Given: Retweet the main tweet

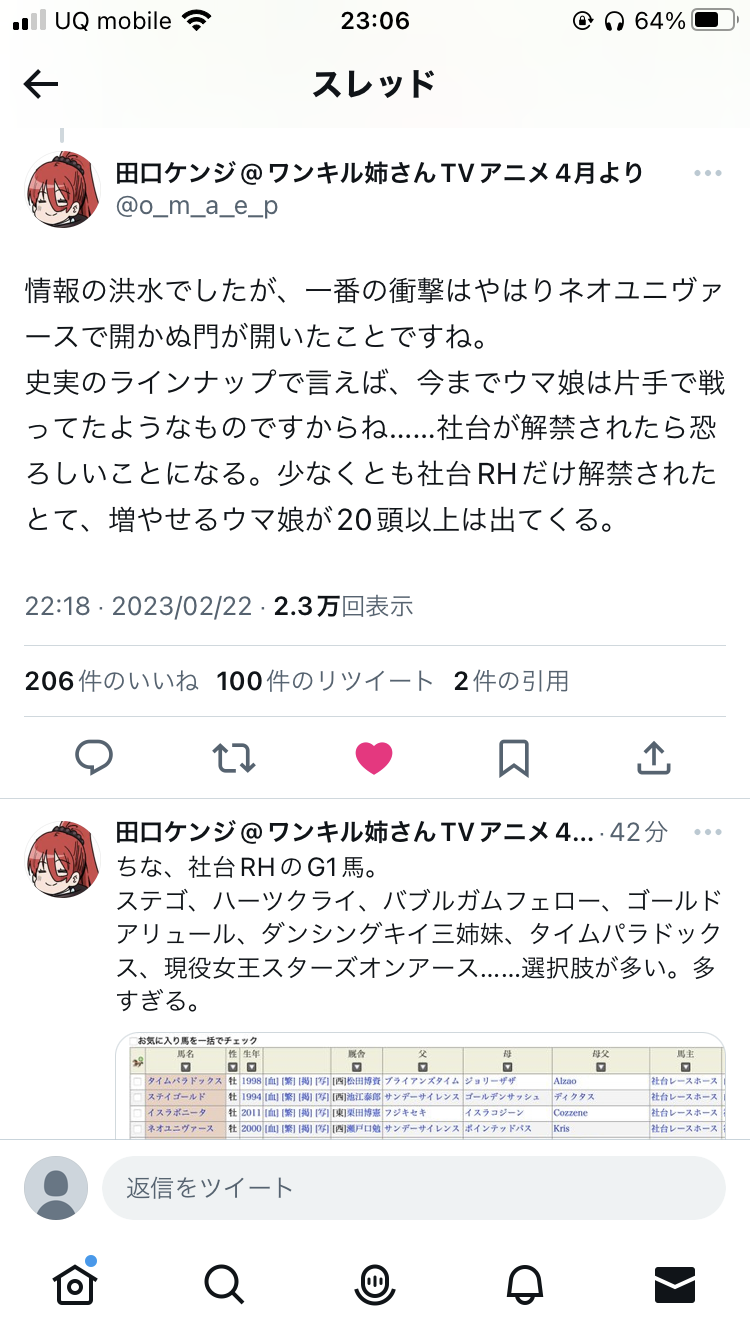Looking at the screenshot, I should point(234,759).
